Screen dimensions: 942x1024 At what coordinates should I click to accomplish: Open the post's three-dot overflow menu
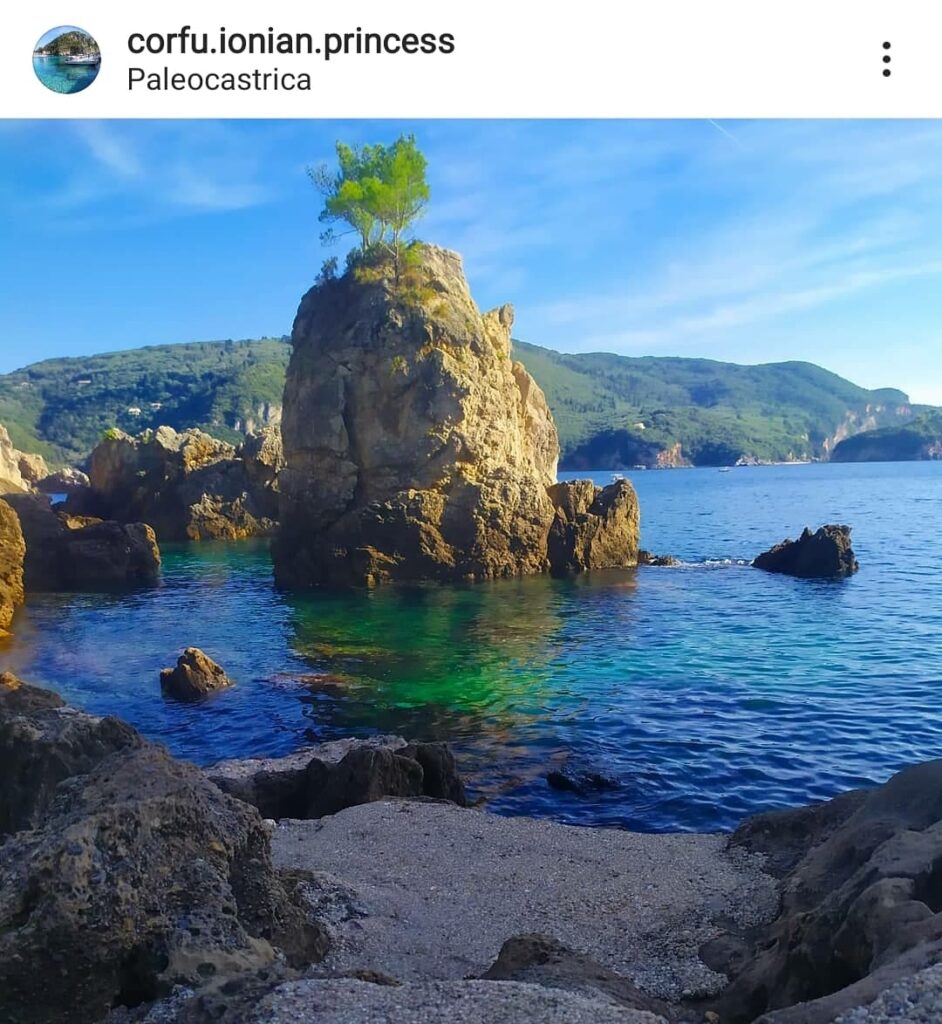[x=885, y=59]
